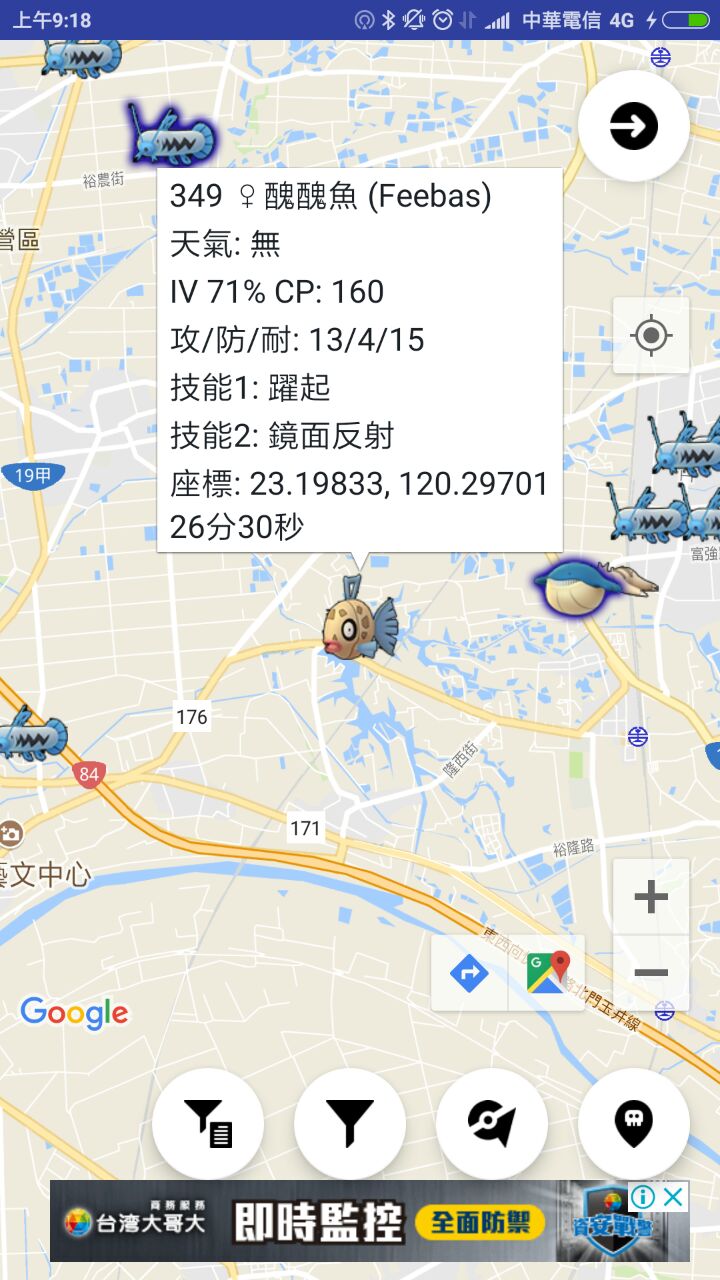Get directions to the Feebas marker
Image resolution: width=720 pixels, height=1280 pixels.
pos(469,973)
